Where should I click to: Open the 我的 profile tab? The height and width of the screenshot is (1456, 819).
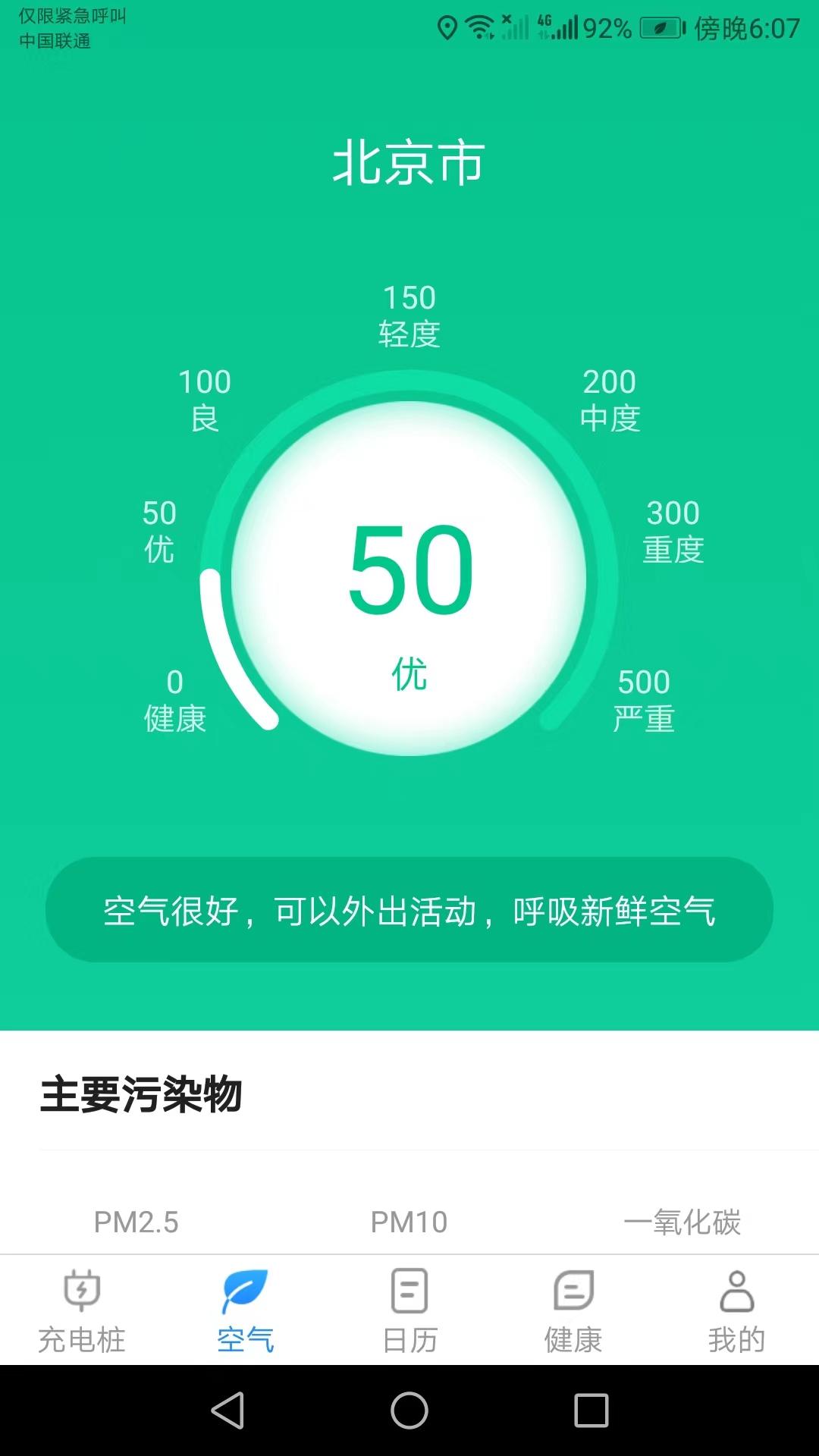tap(736, 1310)
